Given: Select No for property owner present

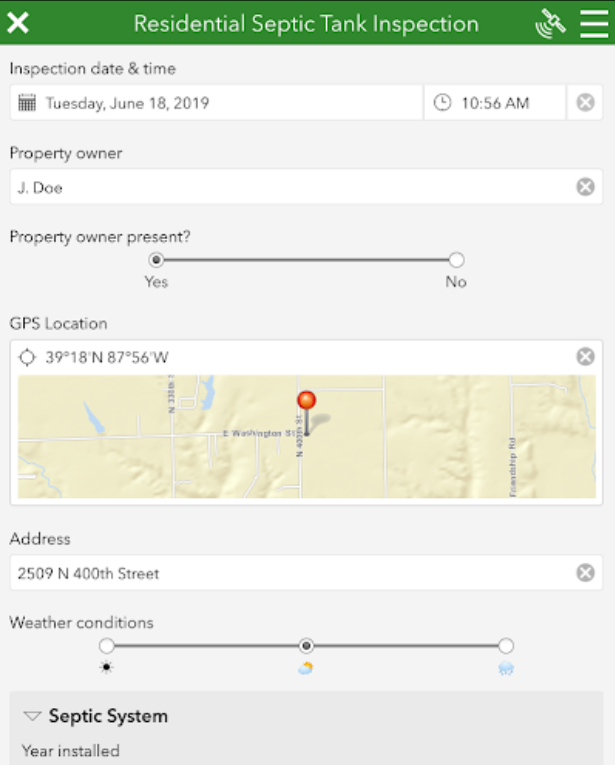Looking at the screenshot, I should pyautogui.click(x=456, y=260).
